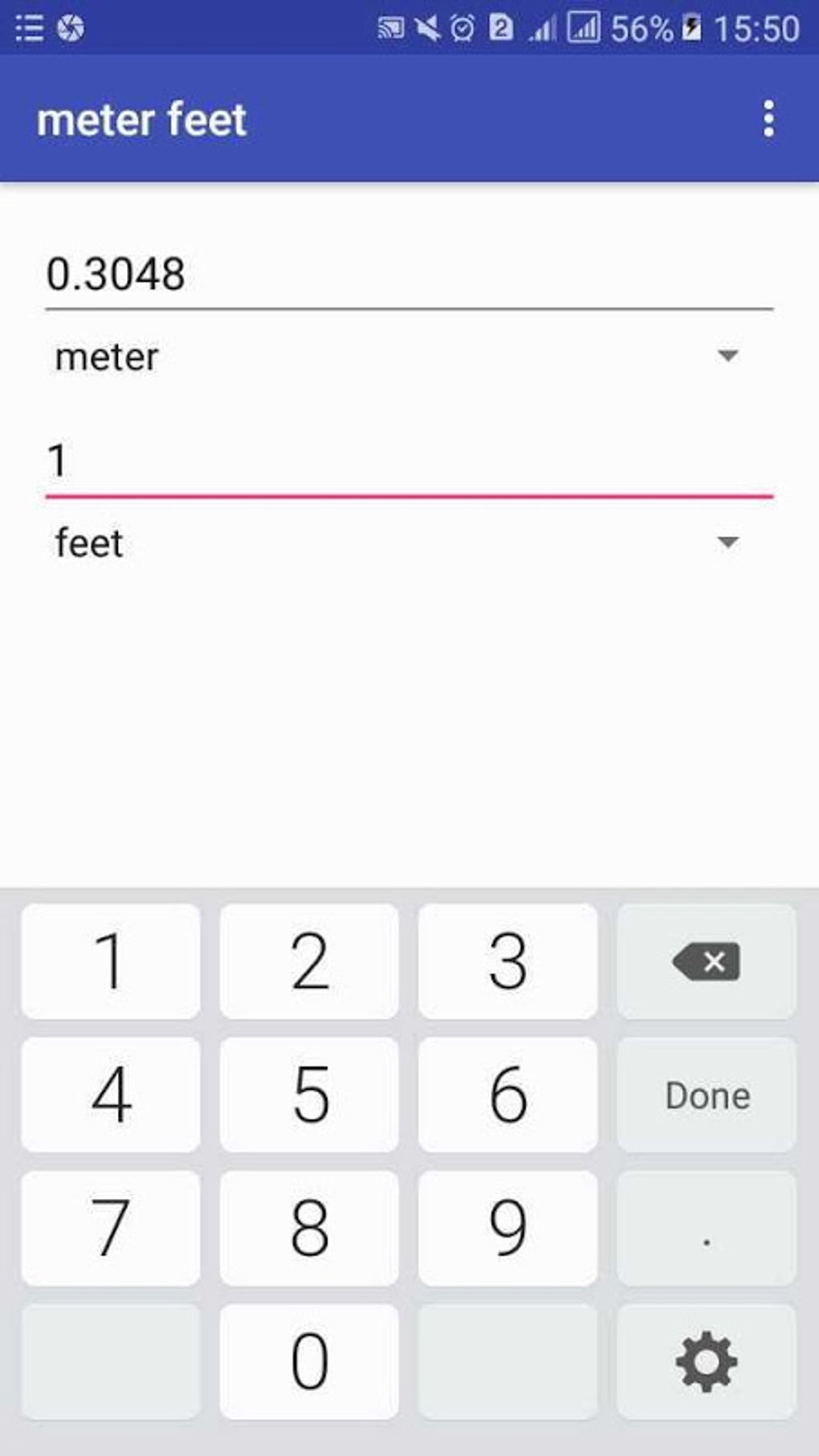Tap the meter value field showing 0.3048
The width and height of the screenshot is (819, 1456).
[409, 275]
